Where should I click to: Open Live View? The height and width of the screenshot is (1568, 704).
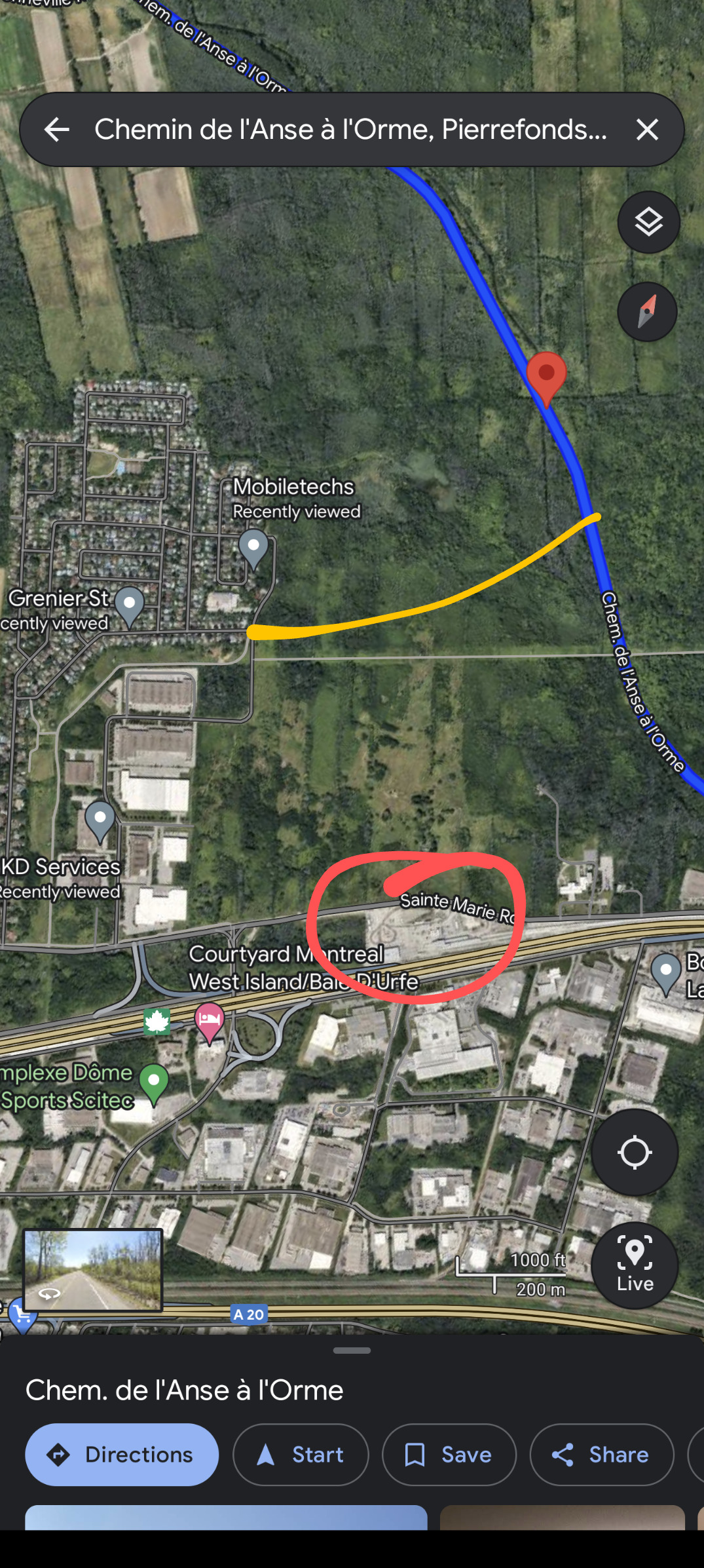[x=634, y=1265]
